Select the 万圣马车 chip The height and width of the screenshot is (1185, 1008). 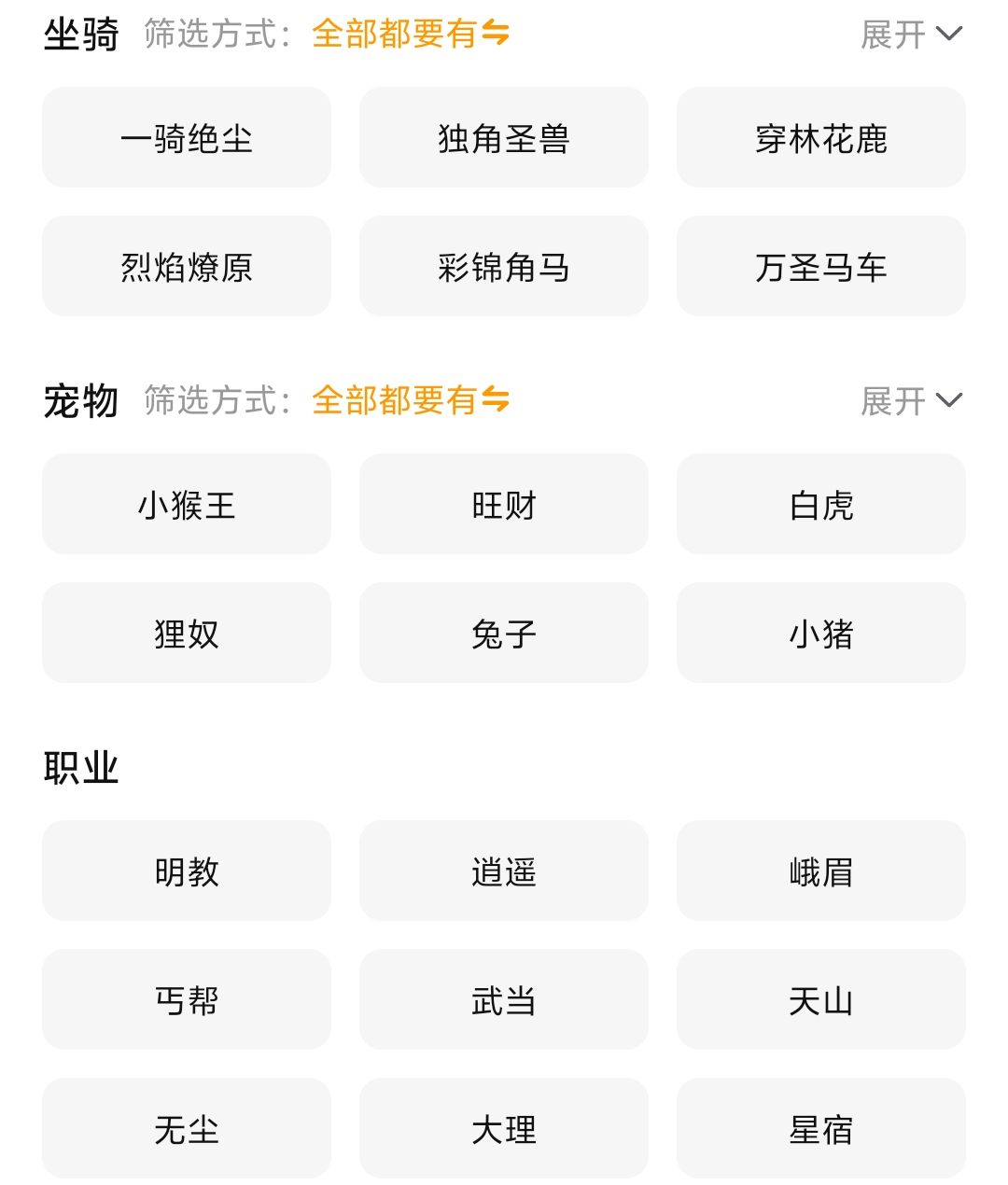(821, 267)
